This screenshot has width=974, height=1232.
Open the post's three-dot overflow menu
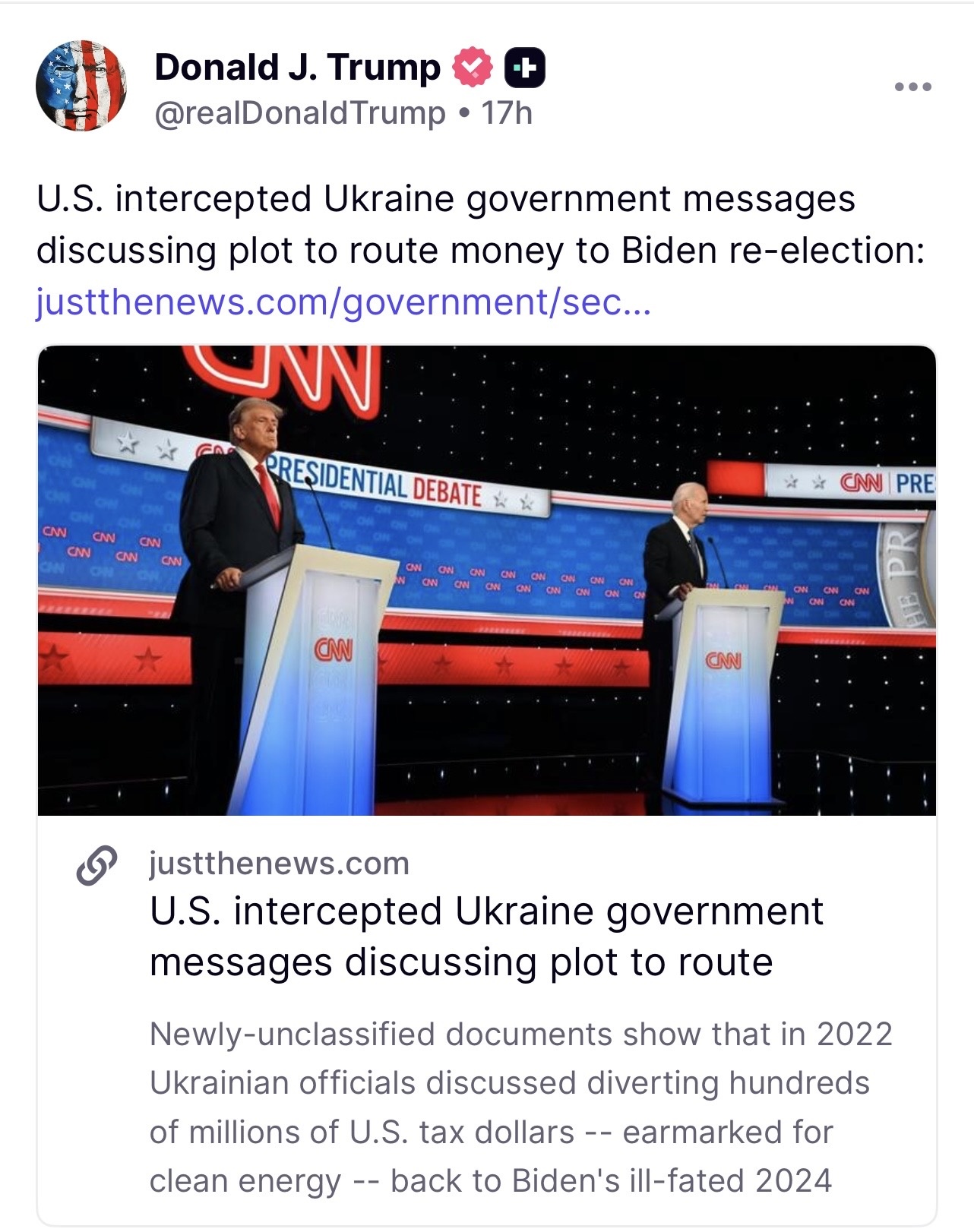tap(912, 87)
